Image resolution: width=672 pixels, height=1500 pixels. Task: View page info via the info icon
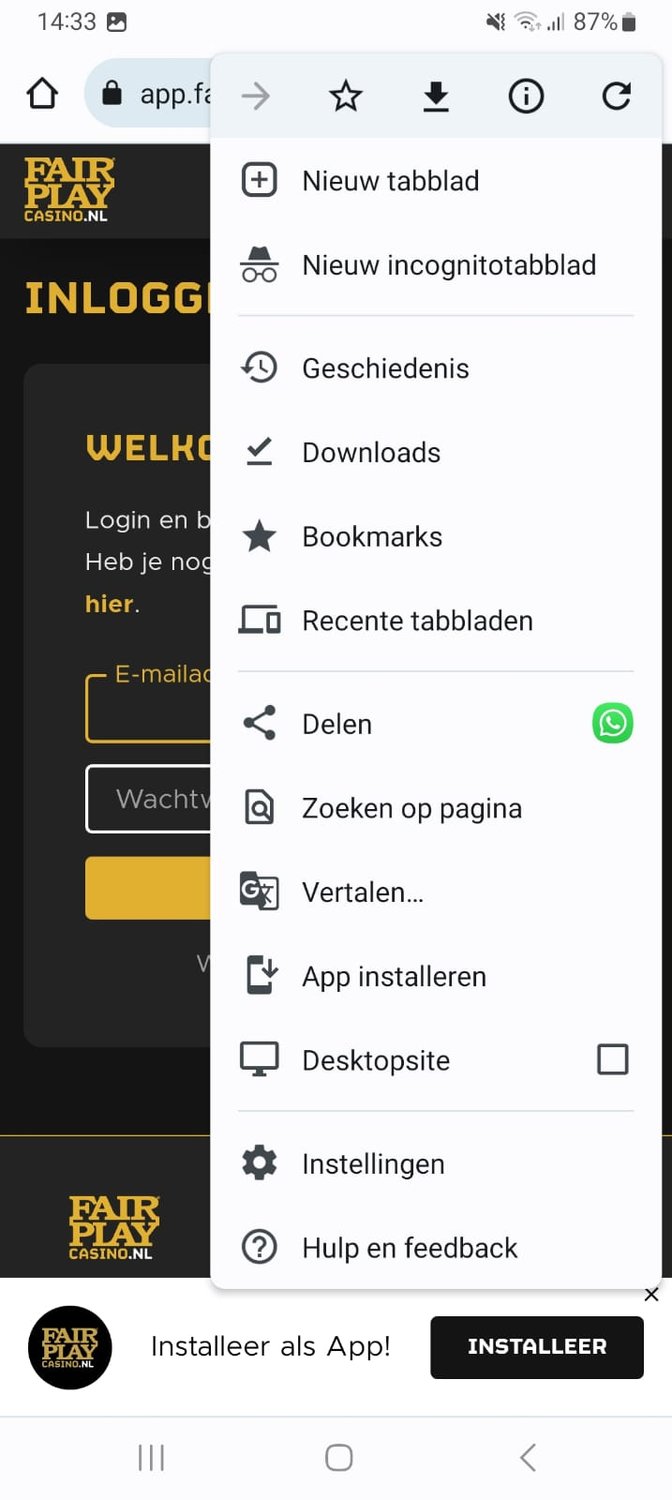[x=526, y=96]
